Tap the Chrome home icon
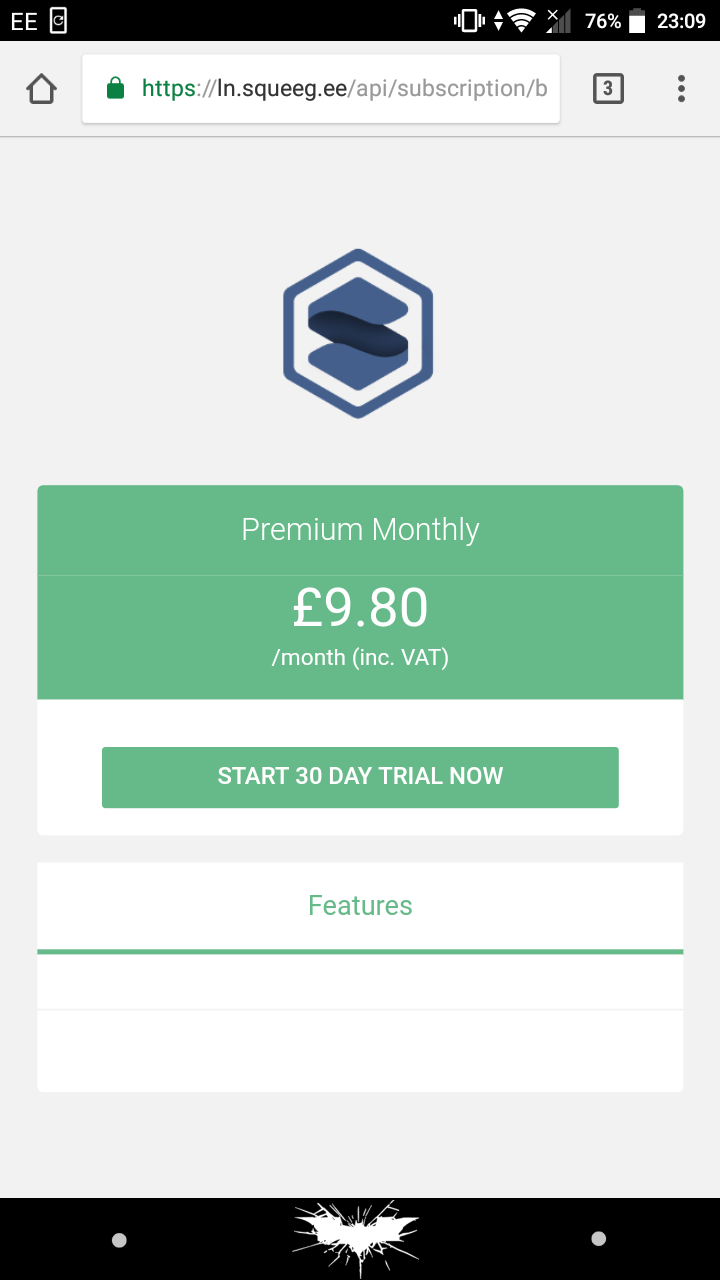The height and width of the screenshot is (1280, 720). [x=41, y=89]
